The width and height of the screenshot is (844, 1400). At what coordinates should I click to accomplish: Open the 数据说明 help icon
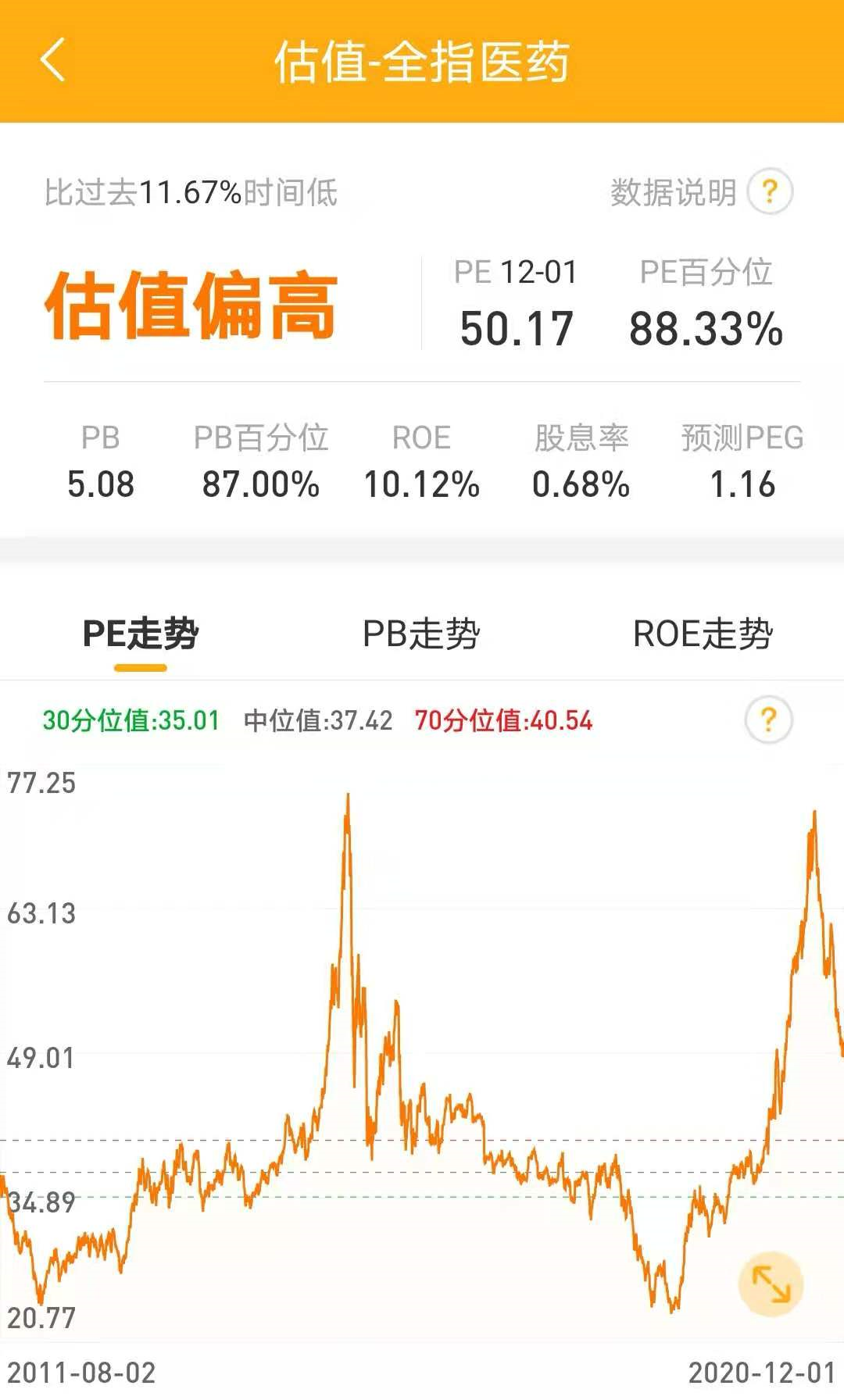[x=770, y=191]
